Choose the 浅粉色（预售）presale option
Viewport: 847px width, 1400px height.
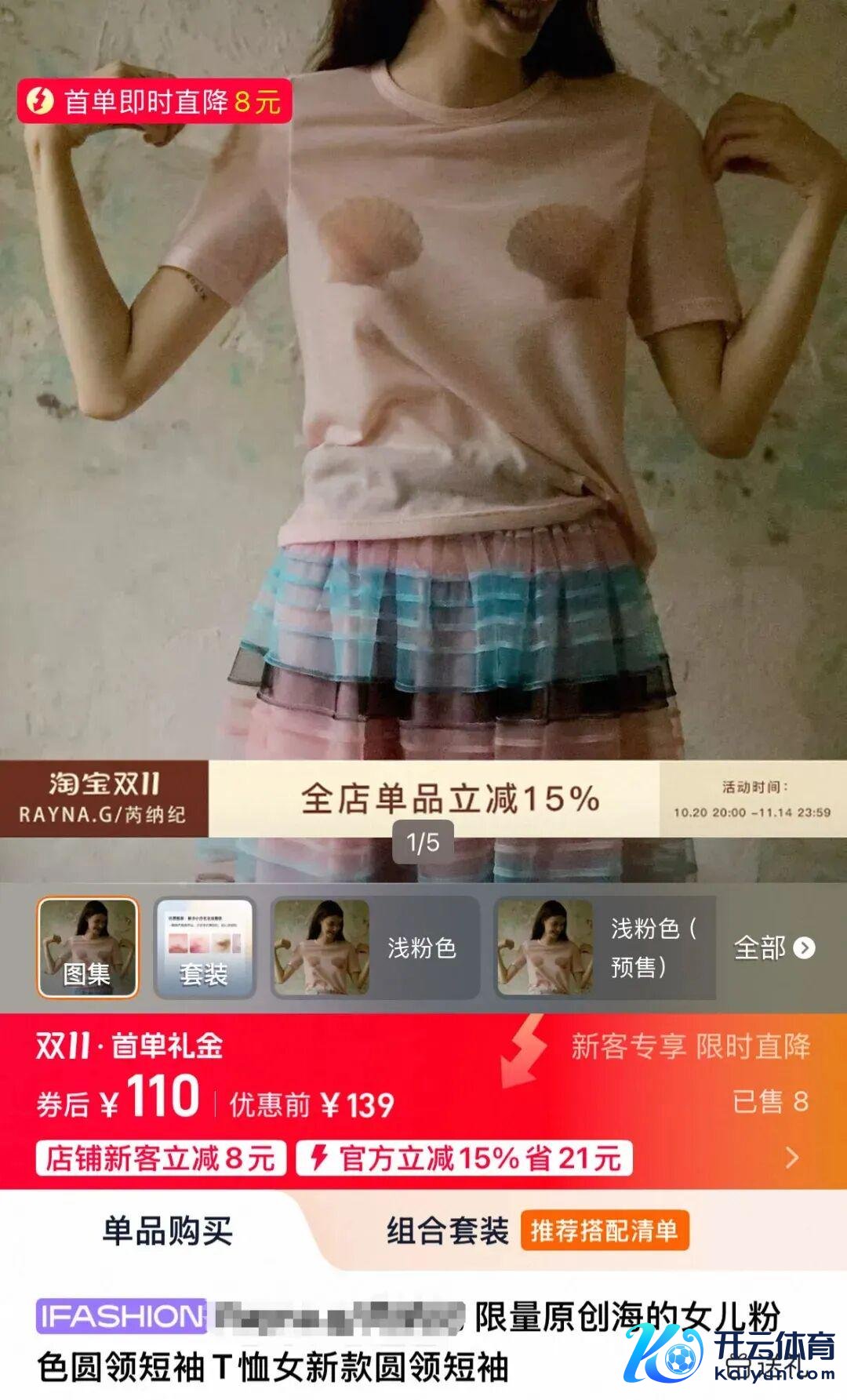click(605, 947)
